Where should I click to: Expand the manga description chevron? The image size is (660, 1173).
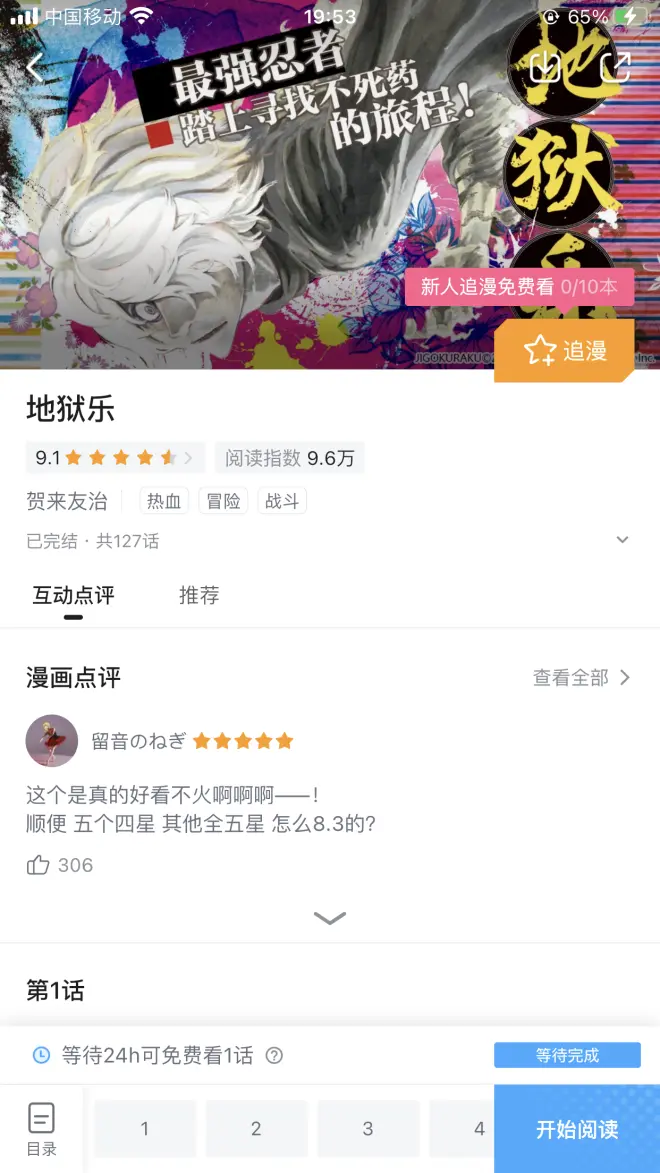pyautogui.click(x=622, y=540)
